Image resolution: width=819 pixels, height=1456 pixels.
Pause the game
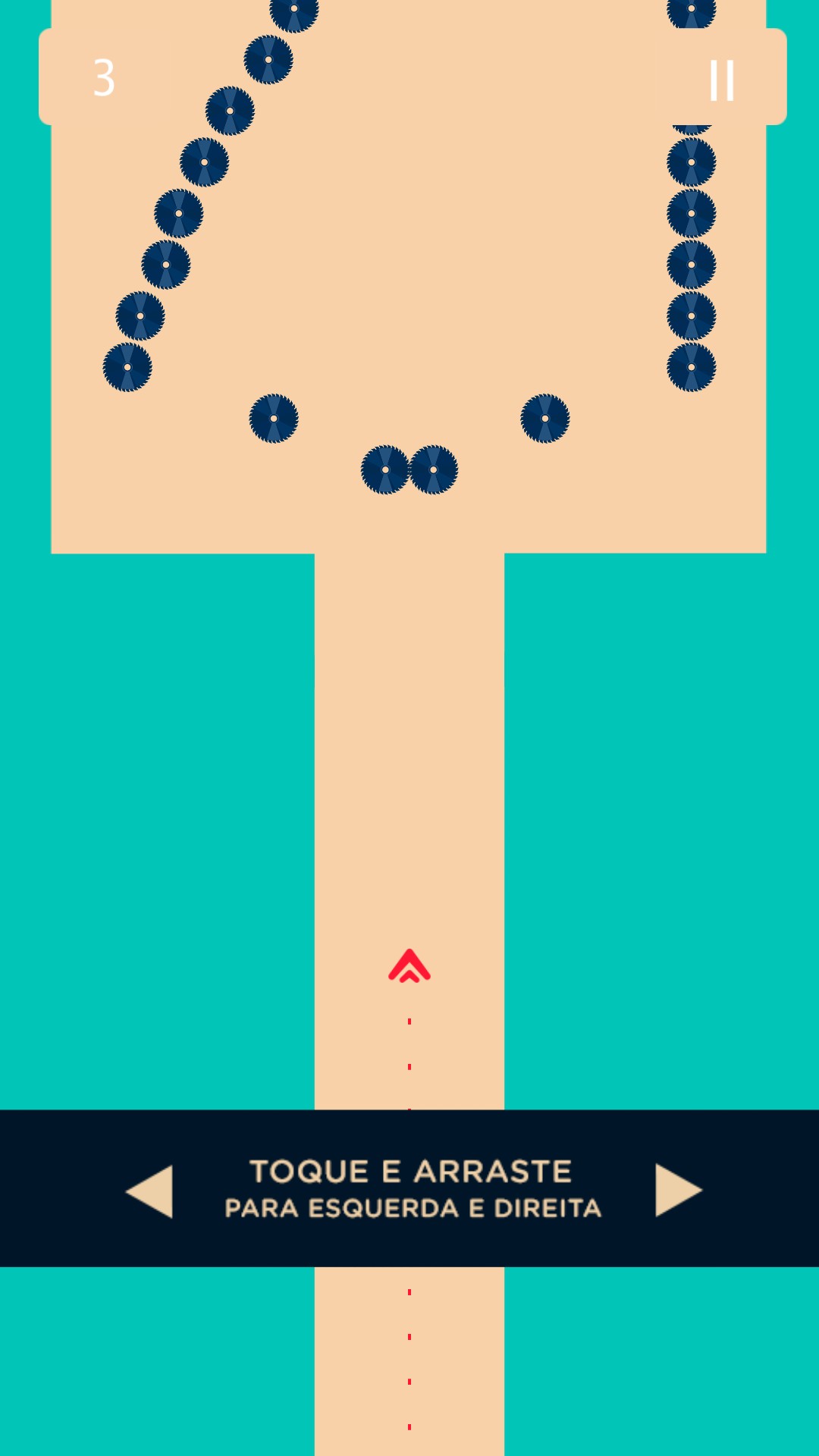click(721, 80)
